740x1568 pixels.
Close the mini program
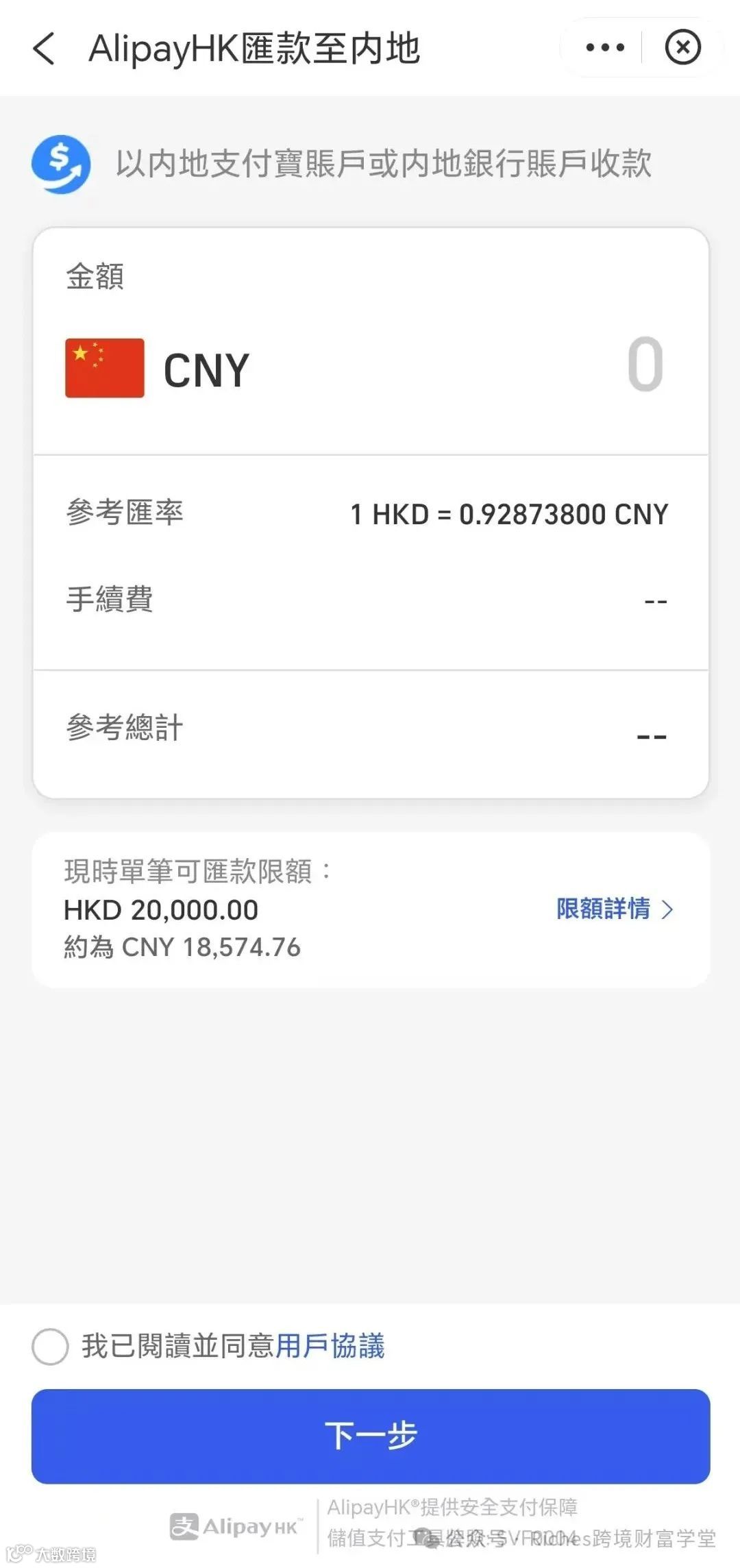(682, 47)
